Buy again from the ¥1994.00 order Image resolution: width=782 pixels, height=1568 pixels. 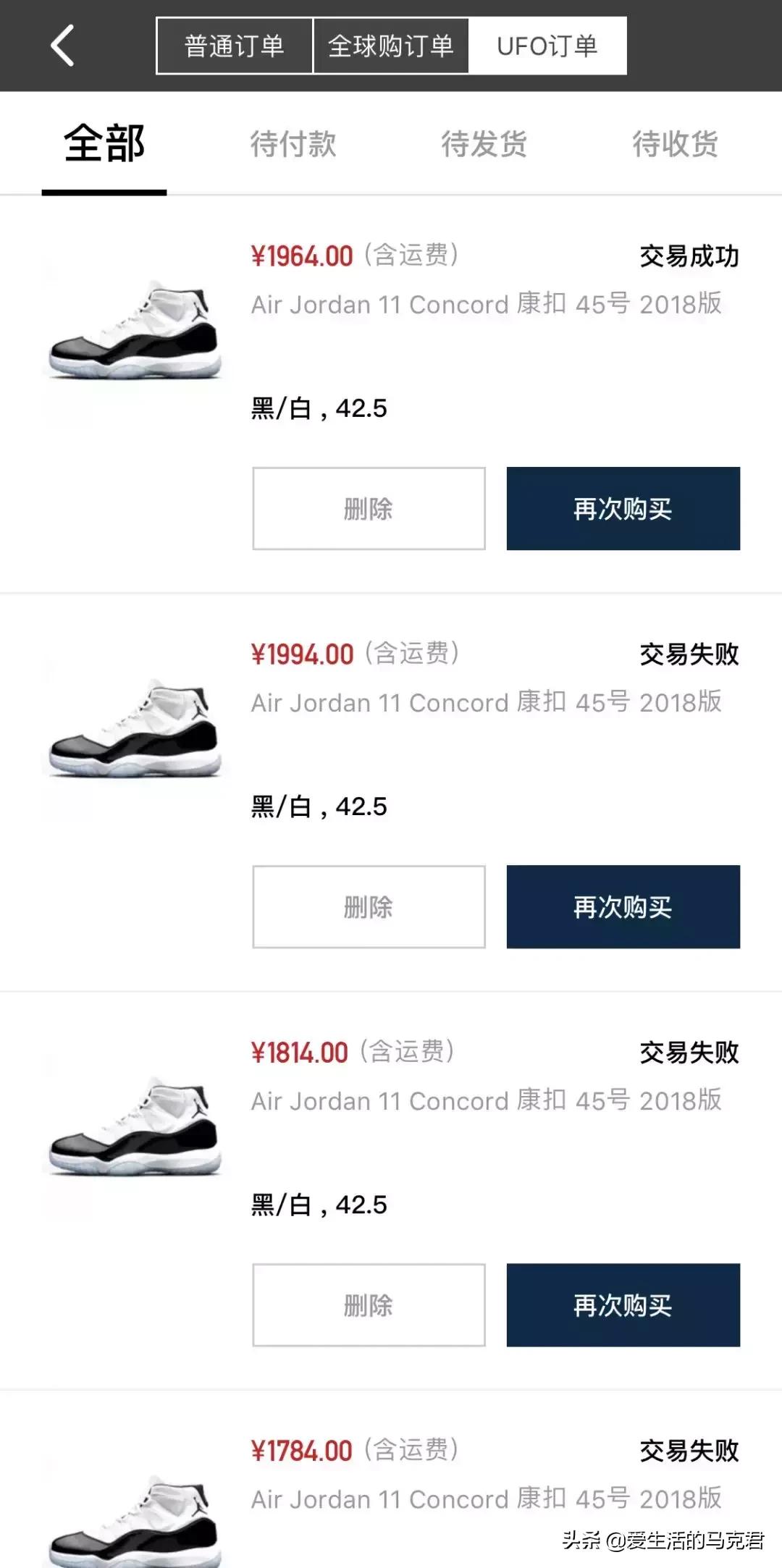[623, 907]
